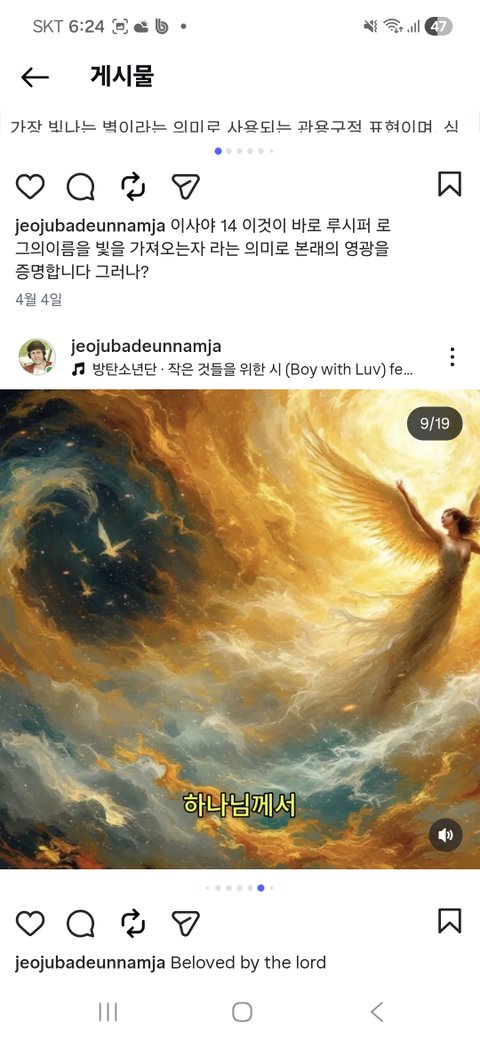Repost the Beloved by the lord post
This screenshot has height=1040, width=480.
pos(133,923)
